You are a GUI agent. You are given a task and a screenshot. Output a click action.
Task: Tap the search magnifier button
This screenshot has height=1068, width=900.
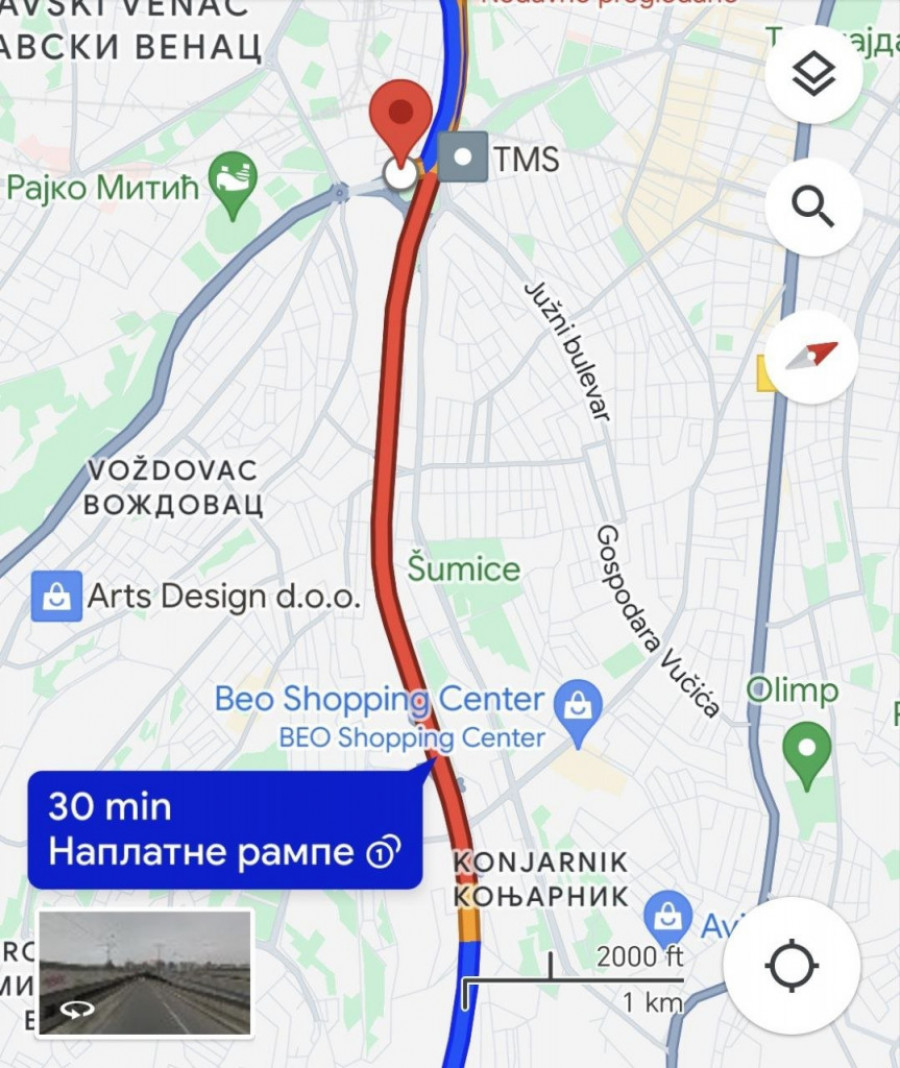pos(813,207)
